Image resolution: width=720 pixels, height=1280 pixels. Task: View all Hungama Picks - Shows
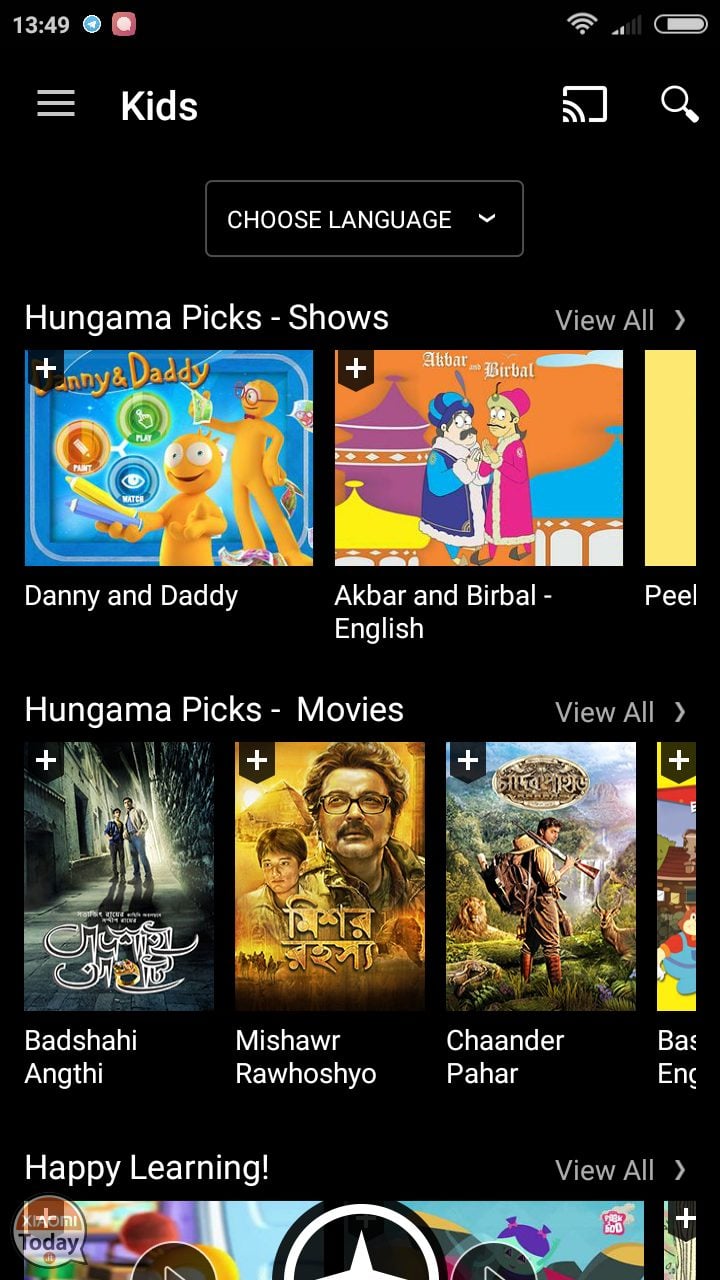coord(621,320)
